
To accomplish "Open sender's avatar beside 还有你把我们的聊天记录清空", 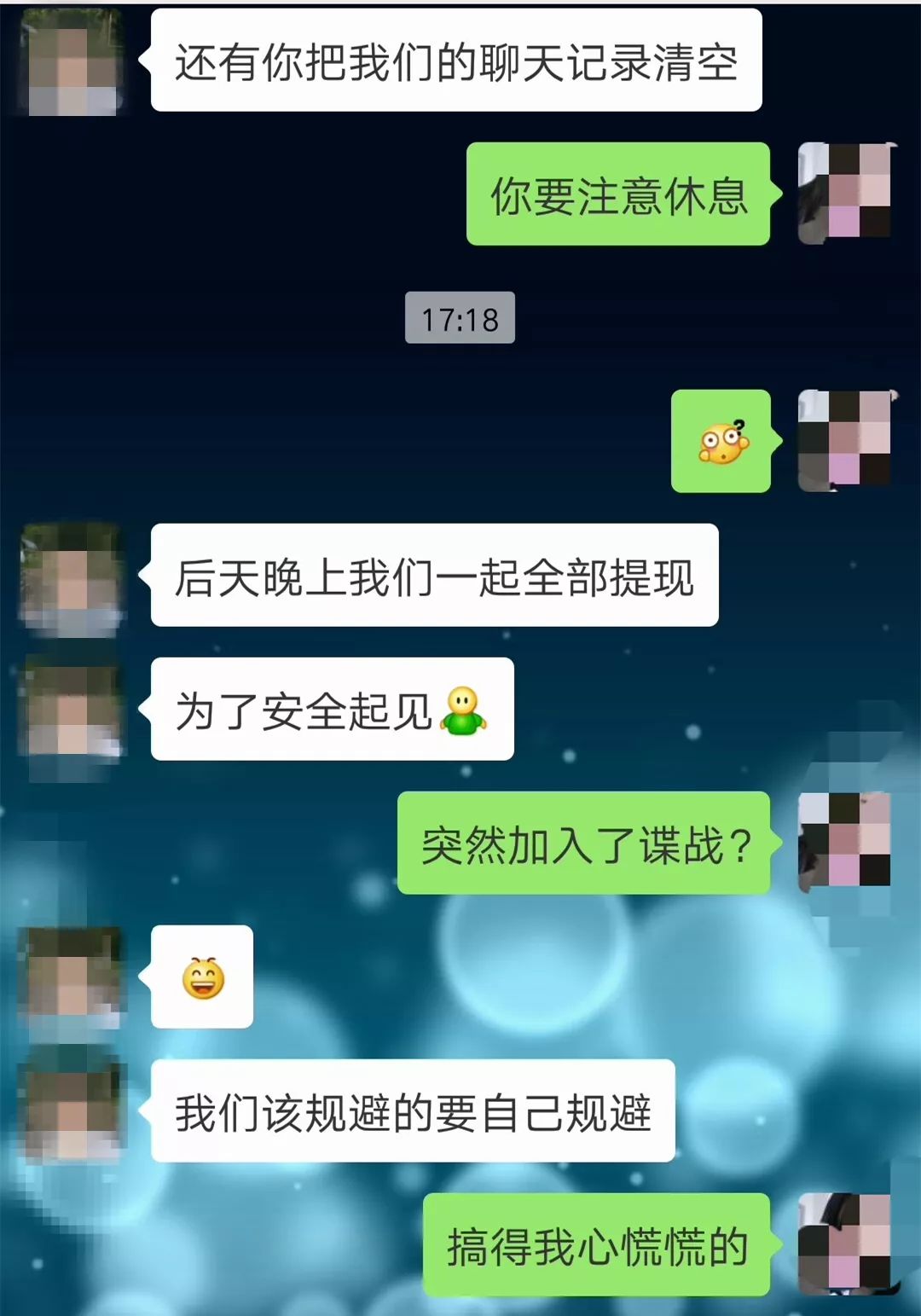I will click(x=72, y=61).
